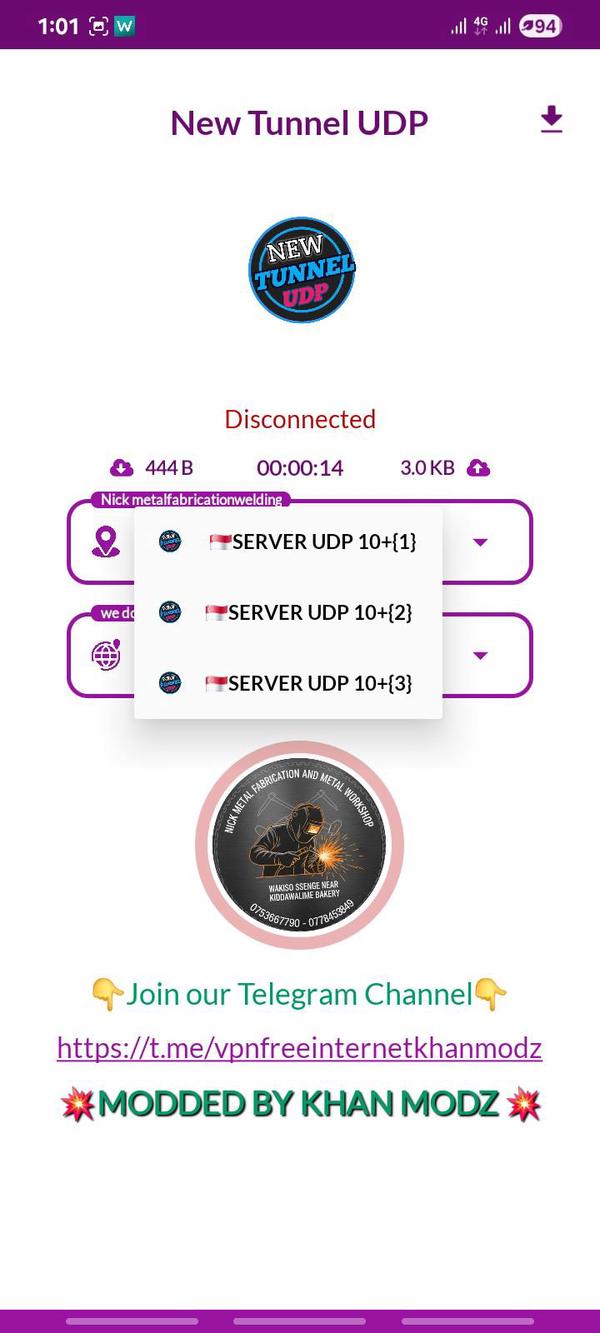Expand the second dropdown with globe icon

480,655
